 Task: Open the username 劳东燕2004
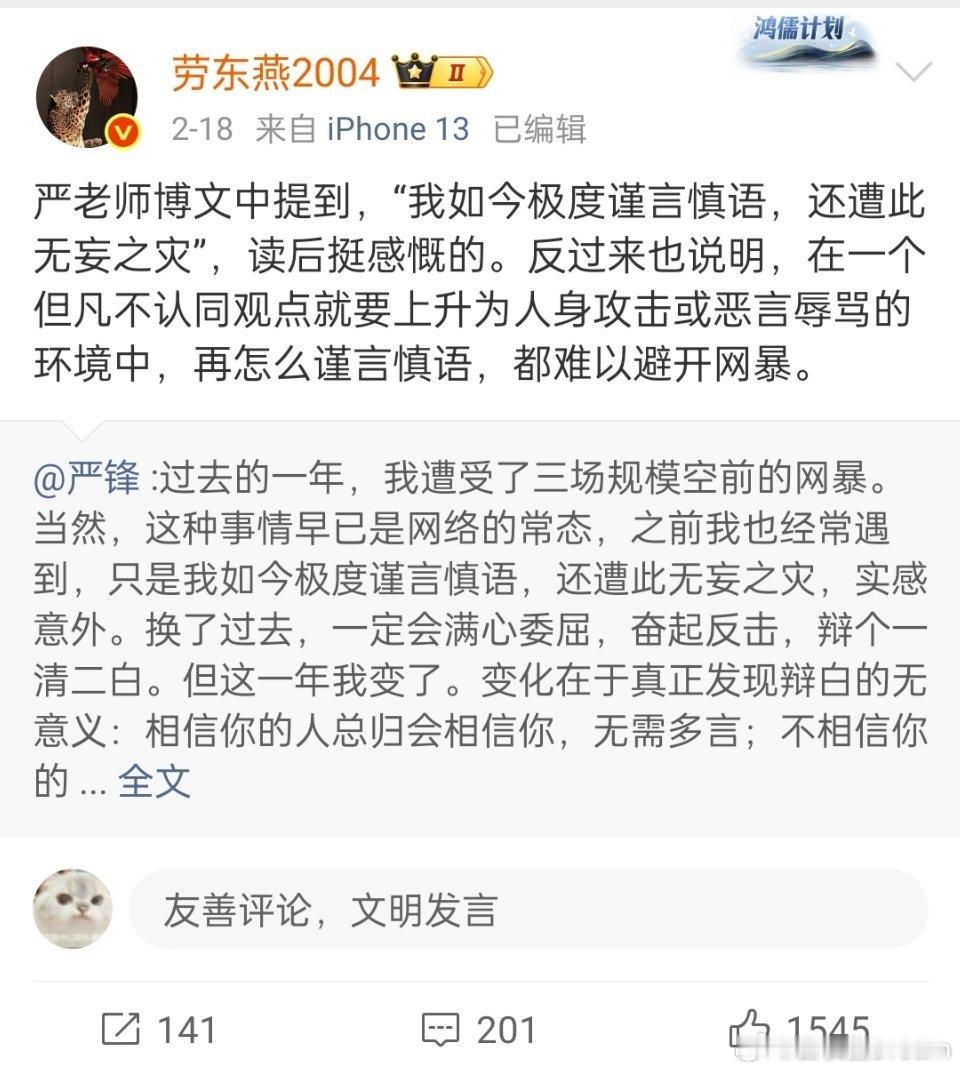276,73
